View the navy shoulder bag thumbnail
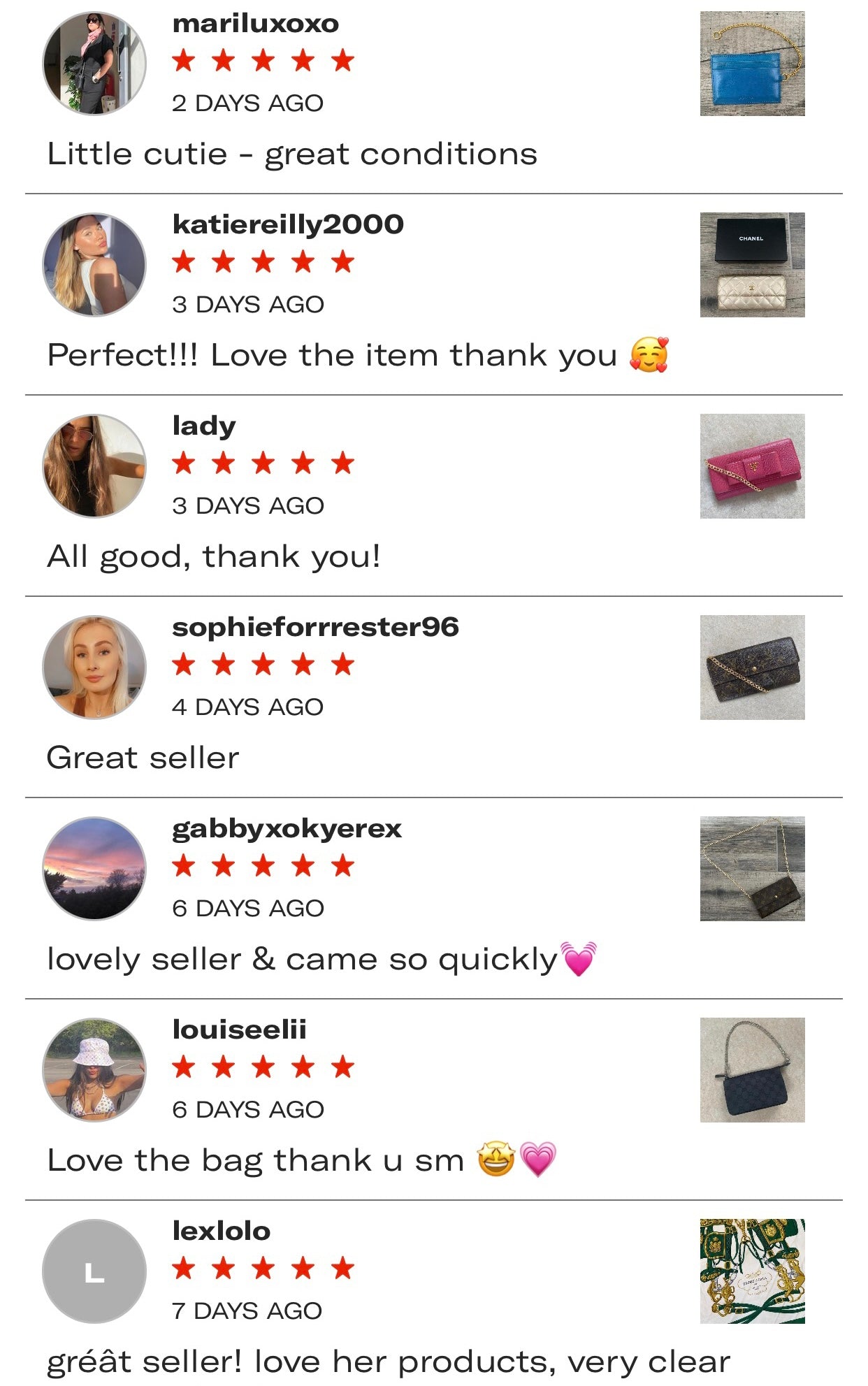868x1386 pixels. tap(752, 1070)
